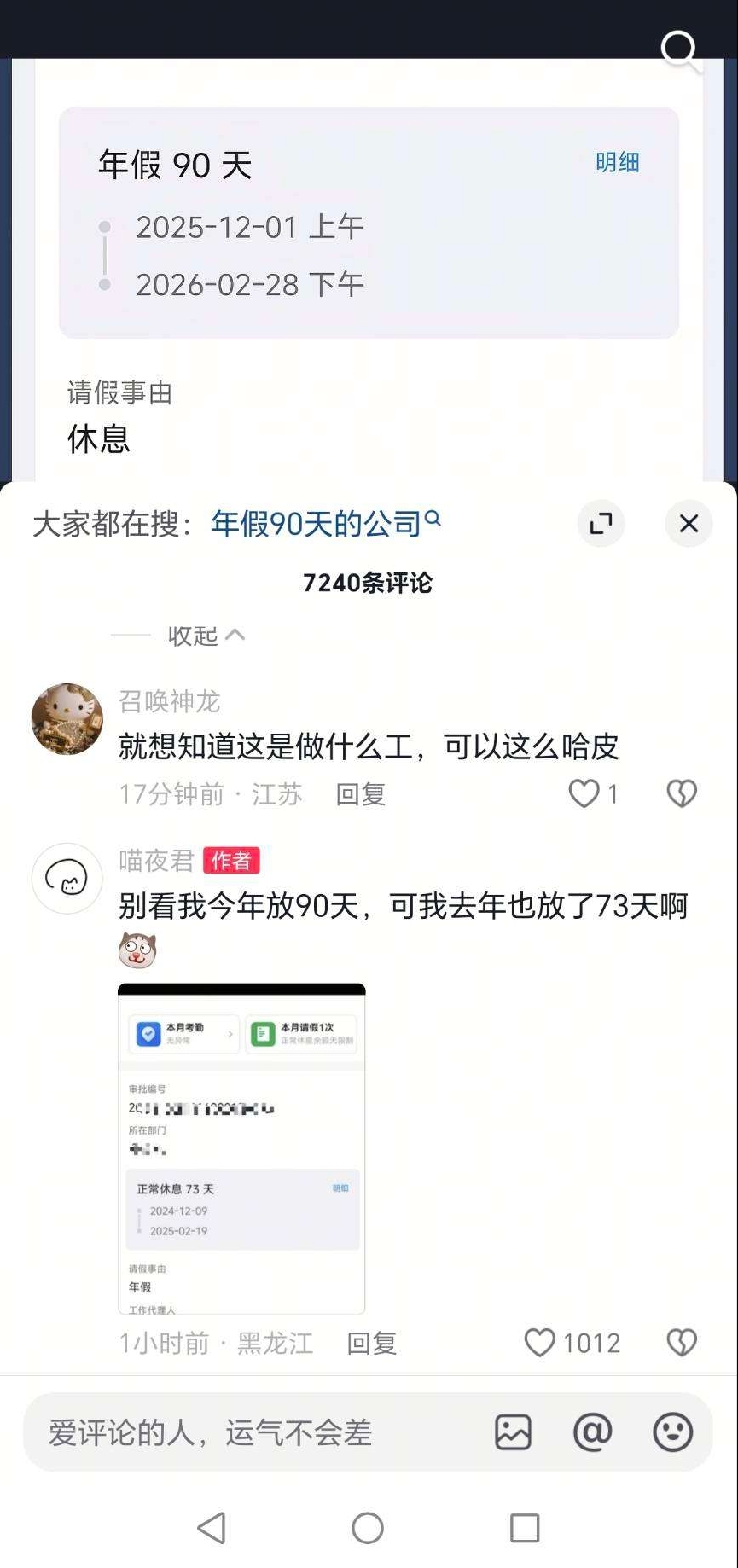
Task: Mention someone with @ icon
Action: (592, 1432)
